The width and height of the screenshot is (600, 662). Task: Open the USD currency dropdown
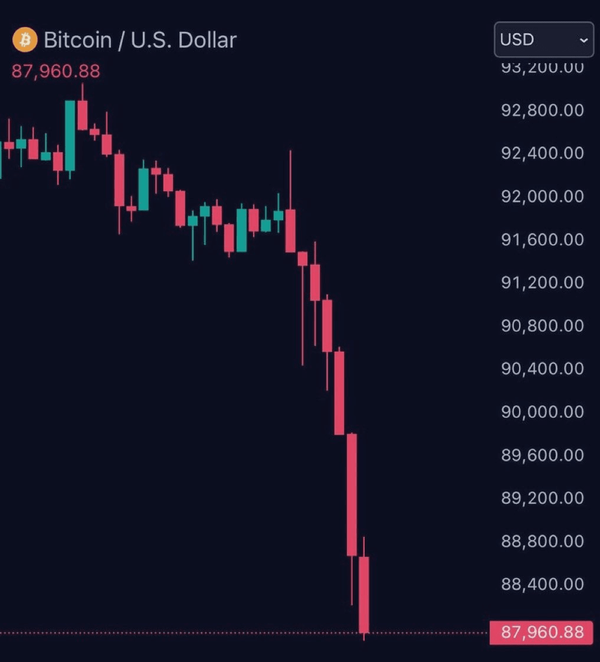tap(544, 40)
